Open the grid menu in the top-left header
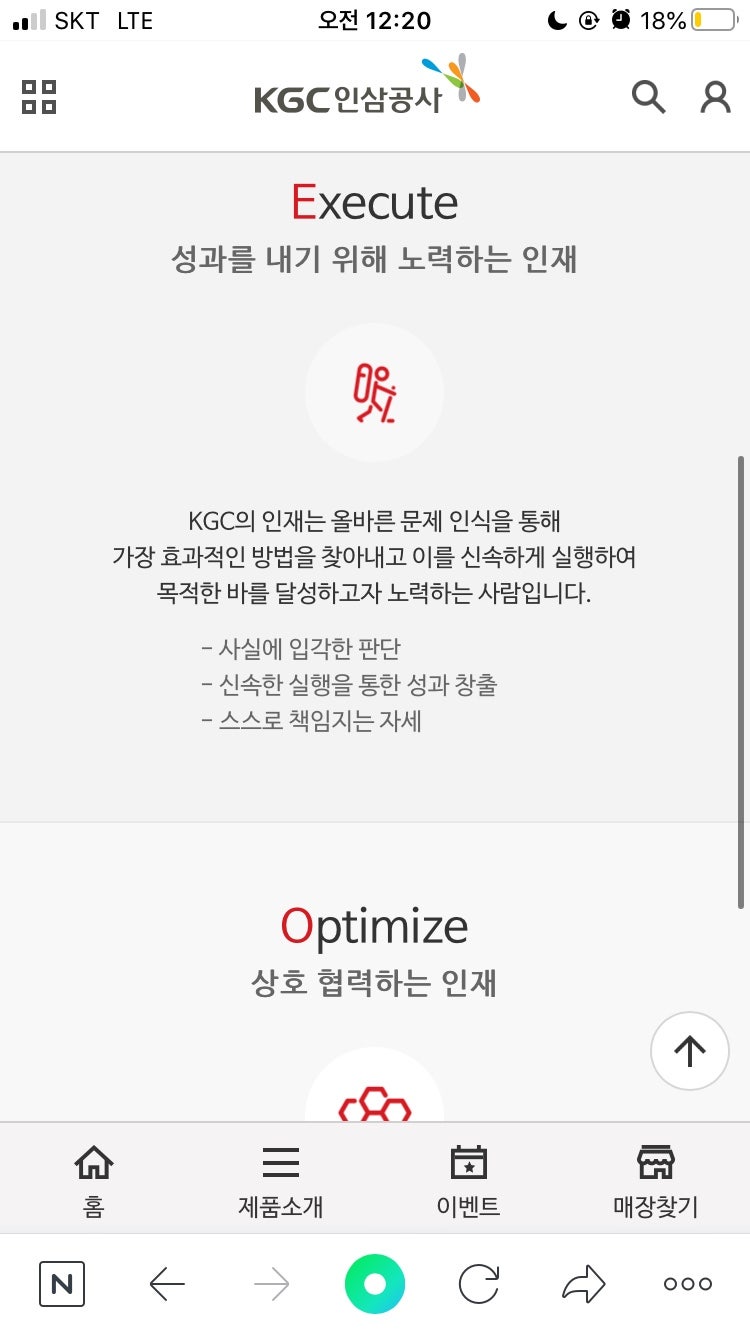Screen dimensions: 750x1334 tap(37, 97)
